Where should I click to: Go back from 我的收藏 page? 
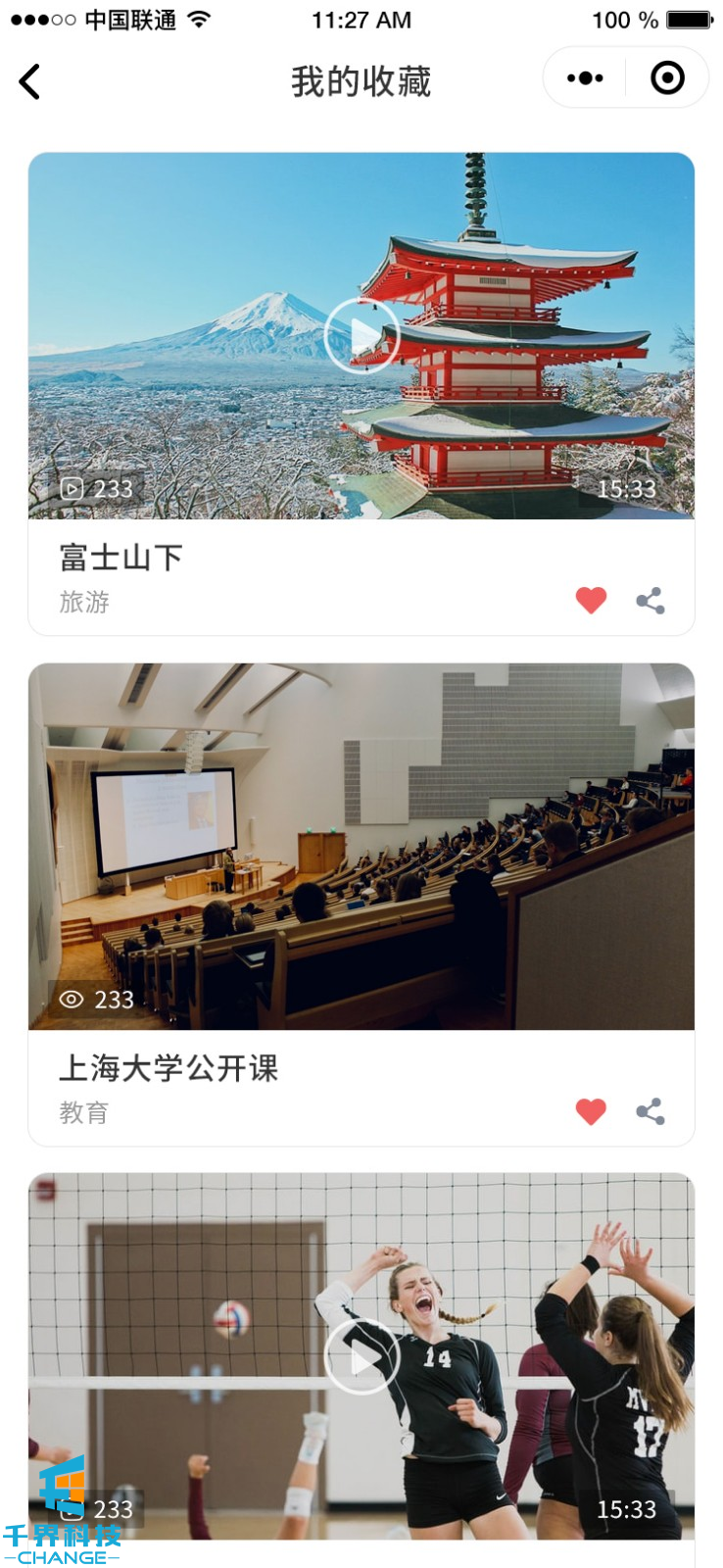pos(30,81)
